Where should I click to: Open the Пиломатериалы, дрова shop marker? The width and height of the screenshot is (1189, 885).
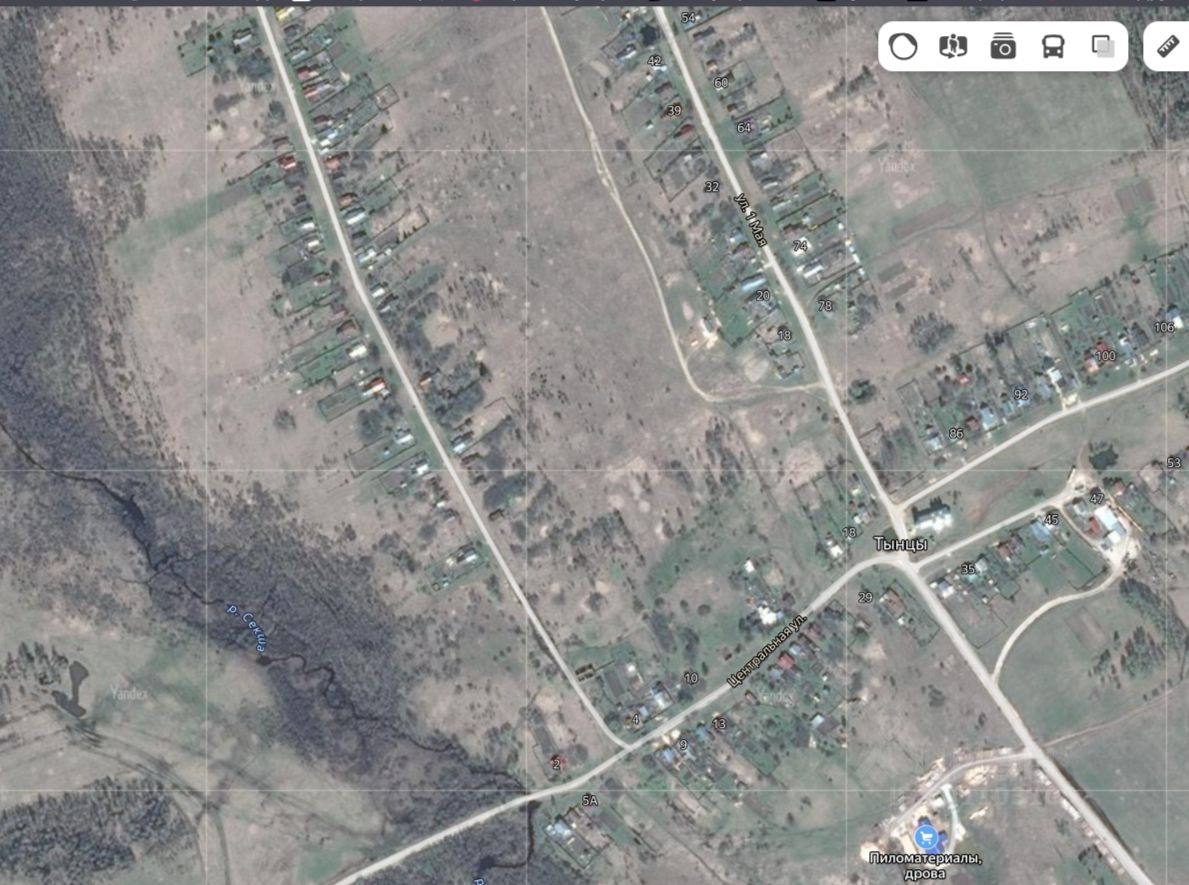[x=926, y=836]
